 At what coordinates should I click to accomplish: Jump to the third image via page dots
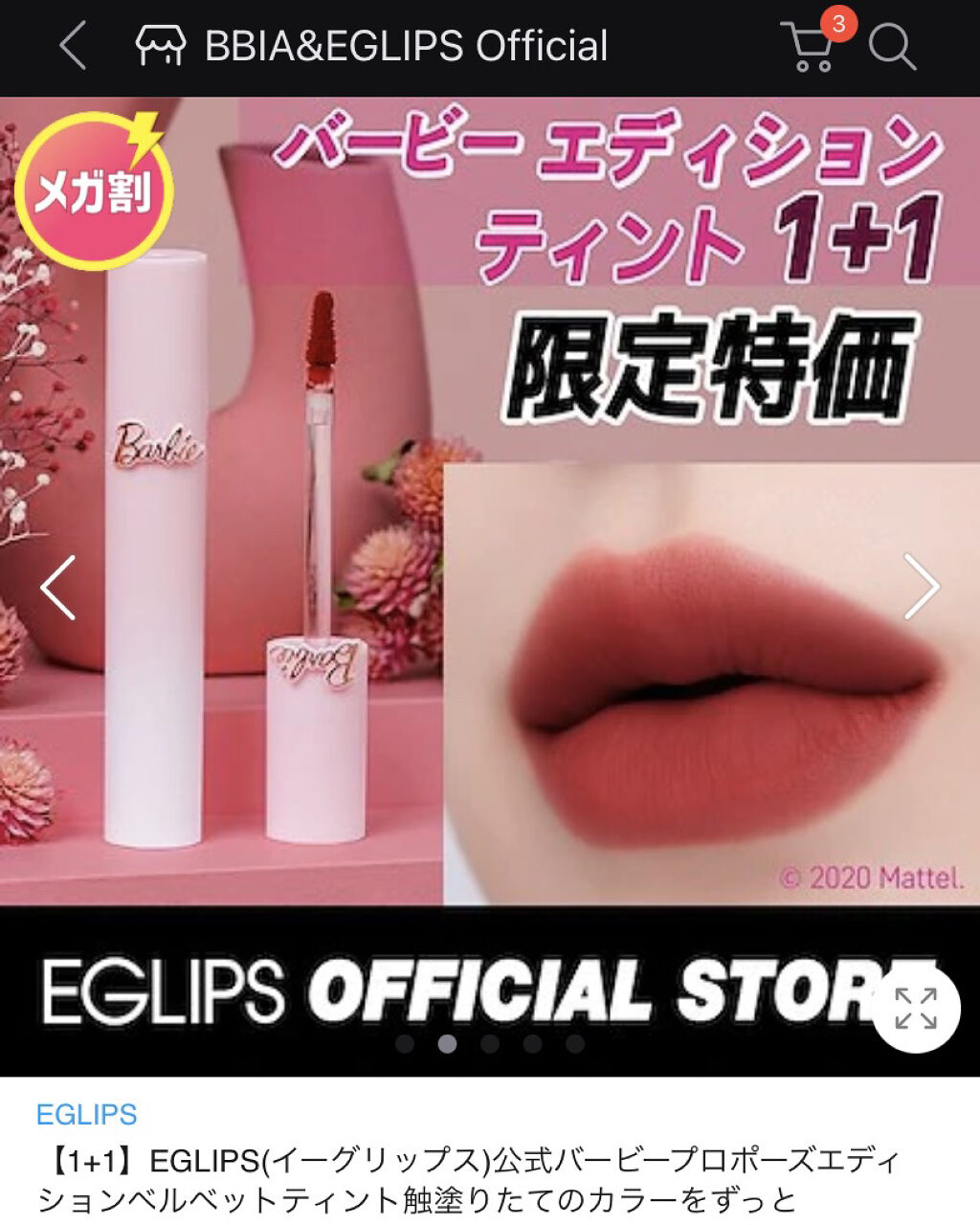coord(490,1044)
